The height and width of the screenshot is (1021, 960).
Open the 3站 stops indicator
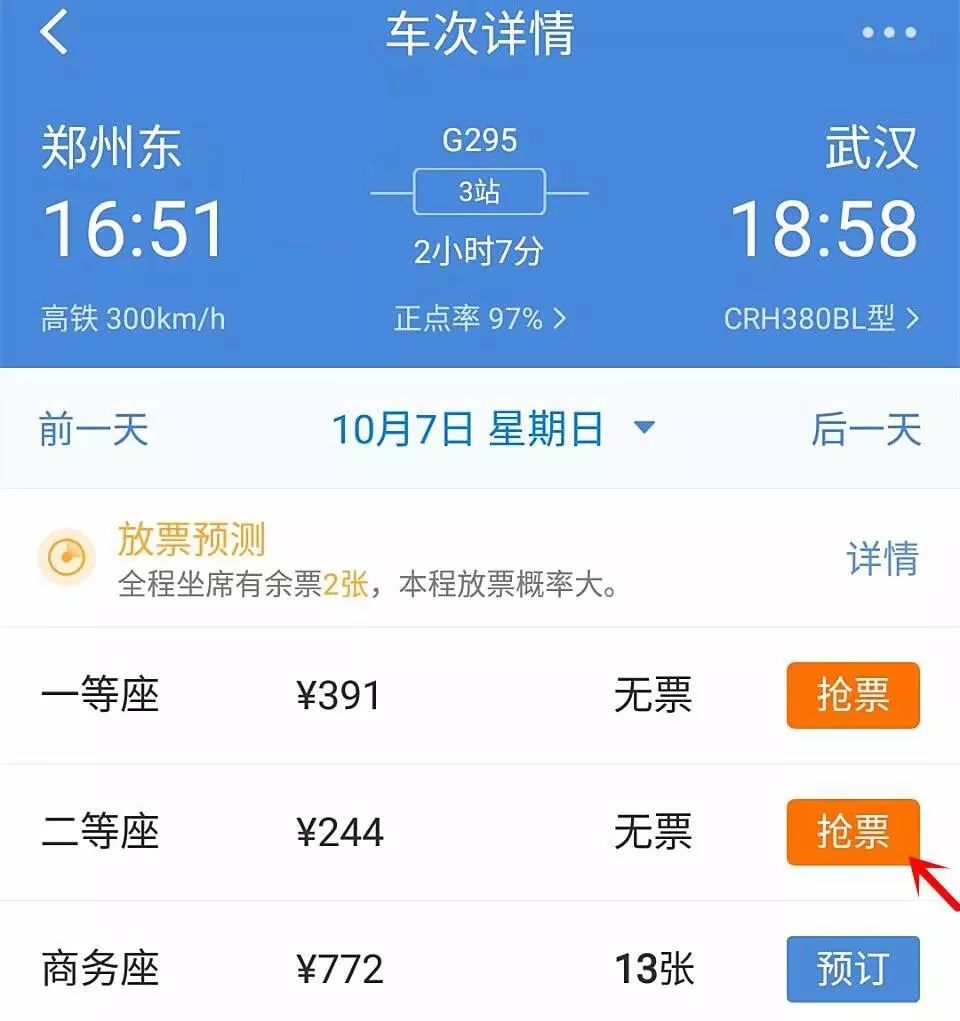pos(479,191)
